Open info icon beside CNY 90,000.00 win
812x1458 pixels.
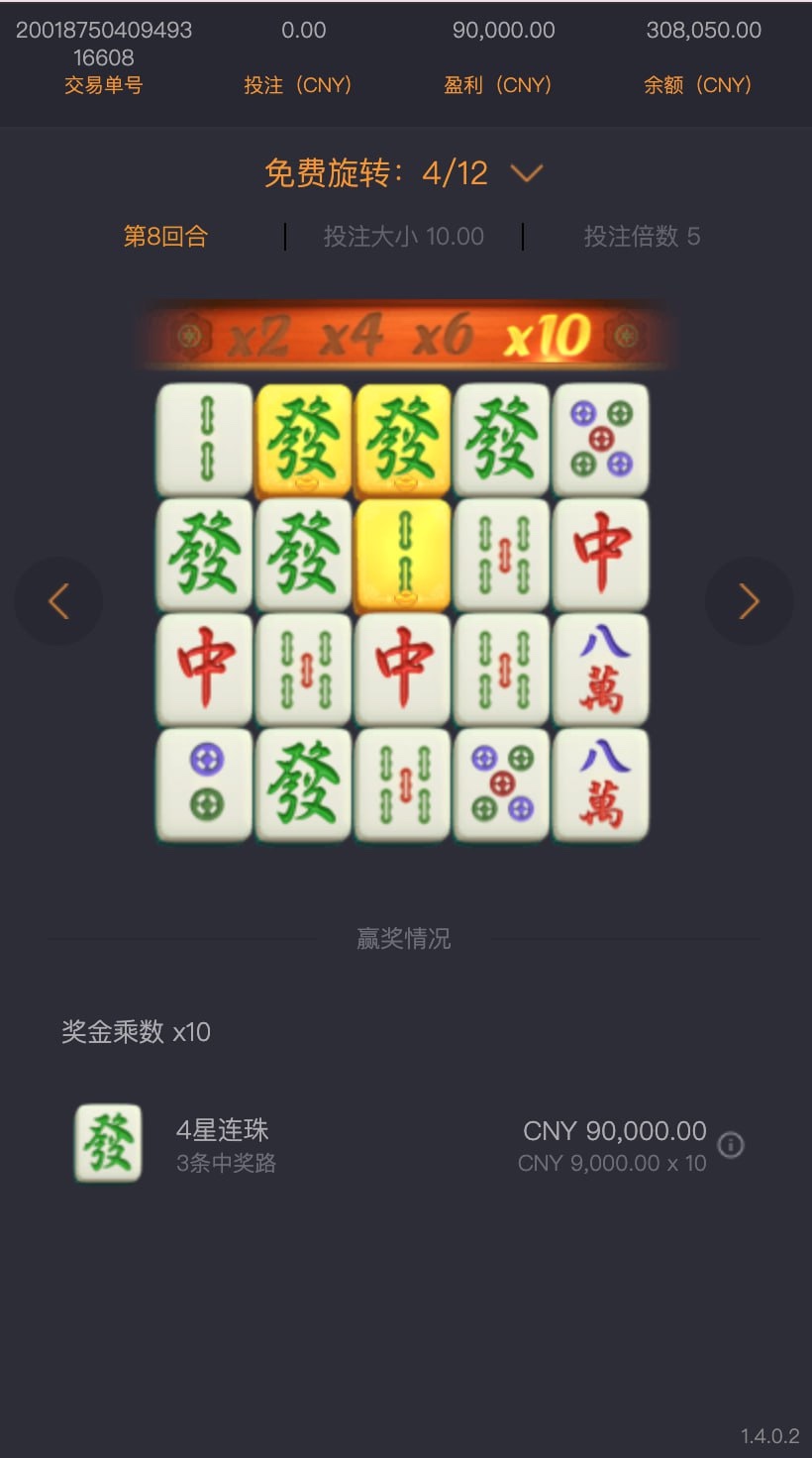731,1145
